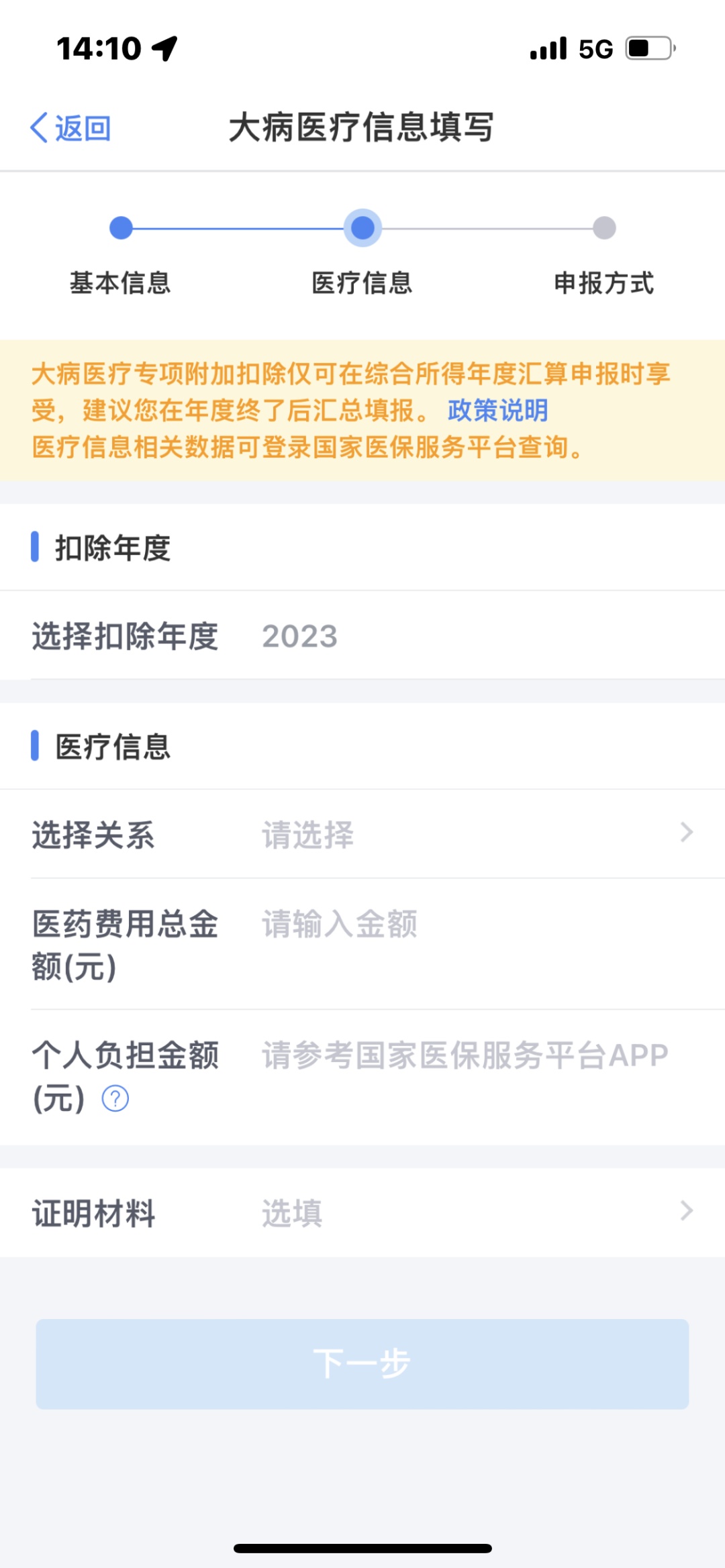Open help icon beside 个人负担金额
This screenshot has height=1568, width=725.
(115, 1099)
